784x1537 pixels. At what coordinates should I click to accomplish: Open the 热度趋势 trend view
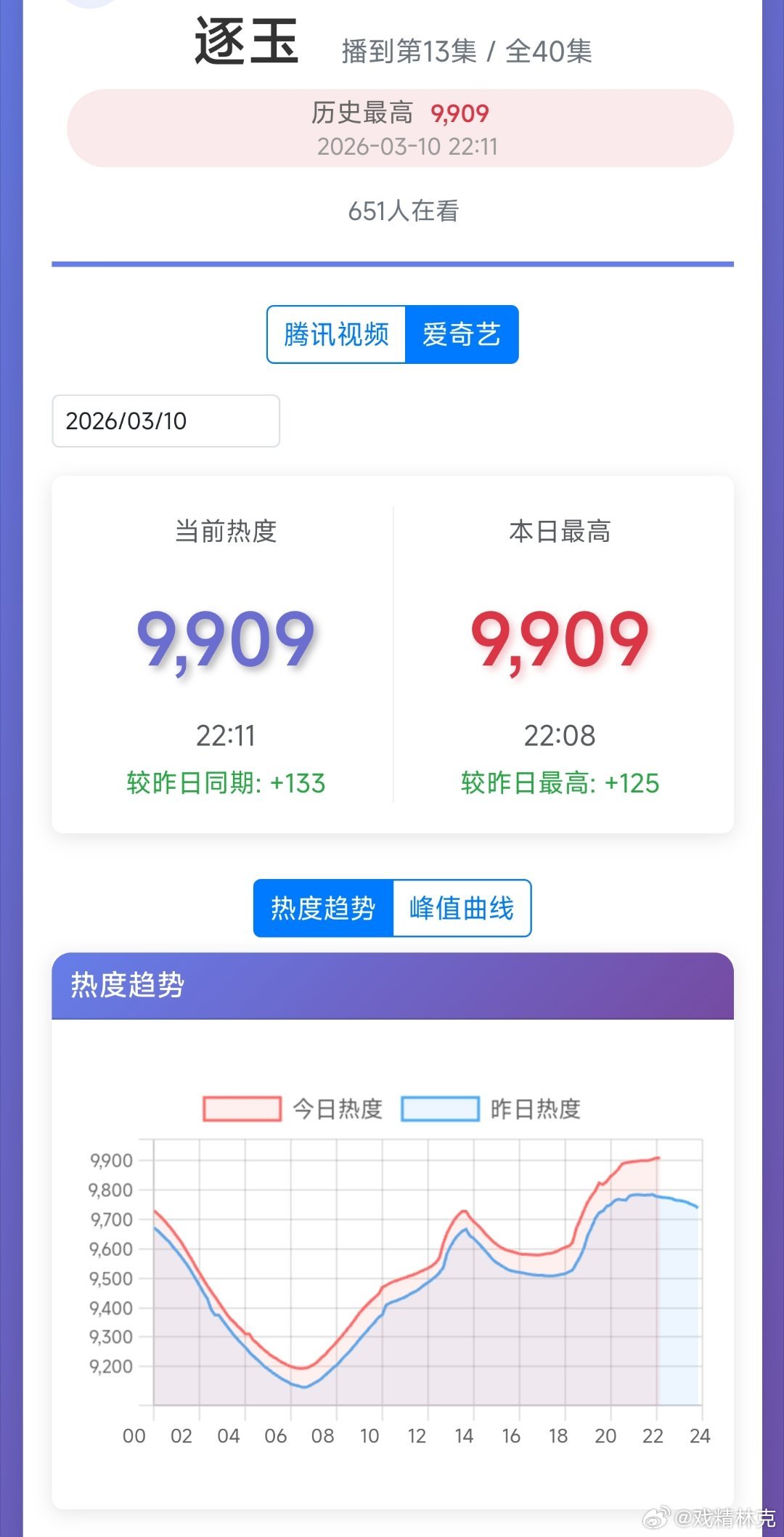coord(322,907)
